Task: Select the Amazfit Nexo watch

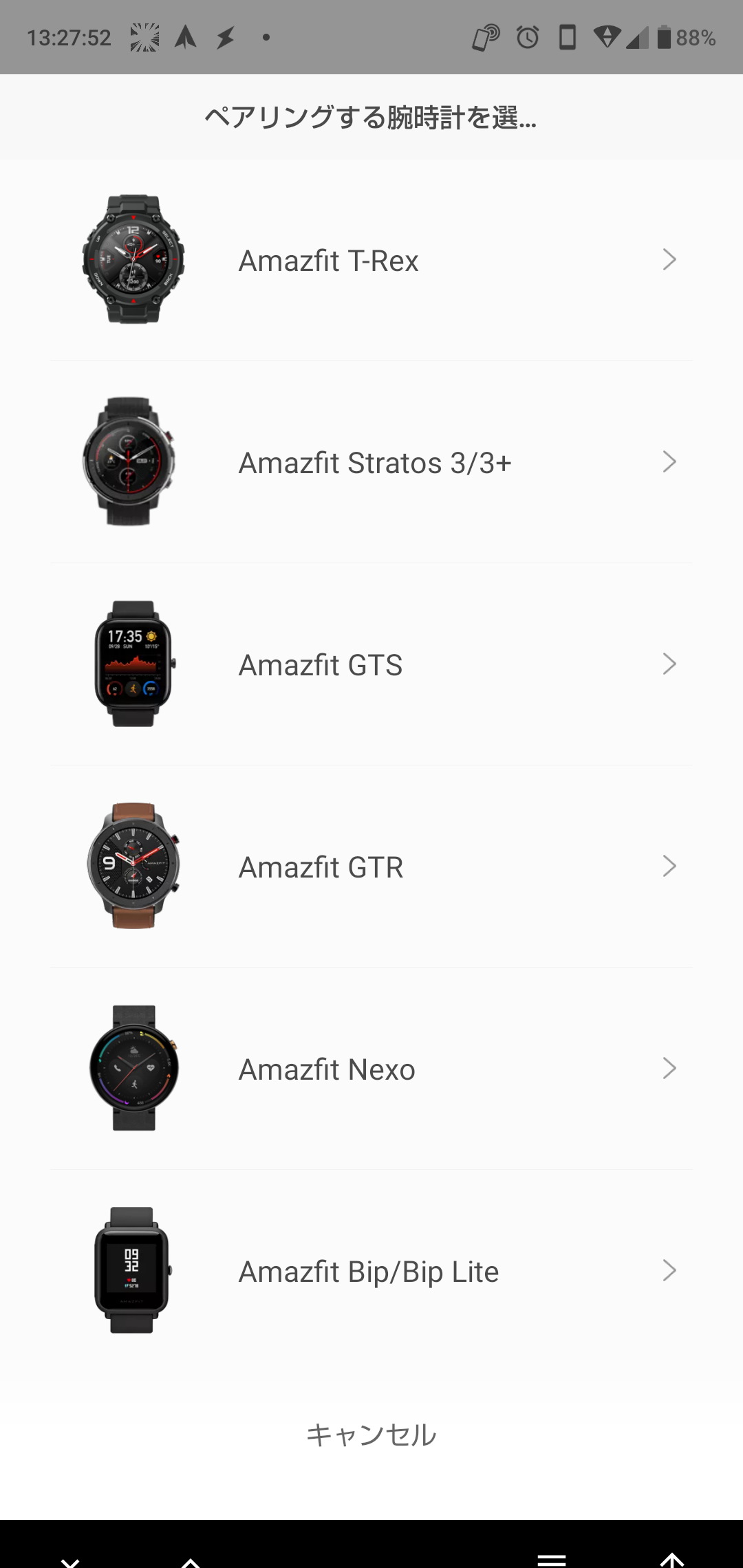Action: pos(371,1069)
